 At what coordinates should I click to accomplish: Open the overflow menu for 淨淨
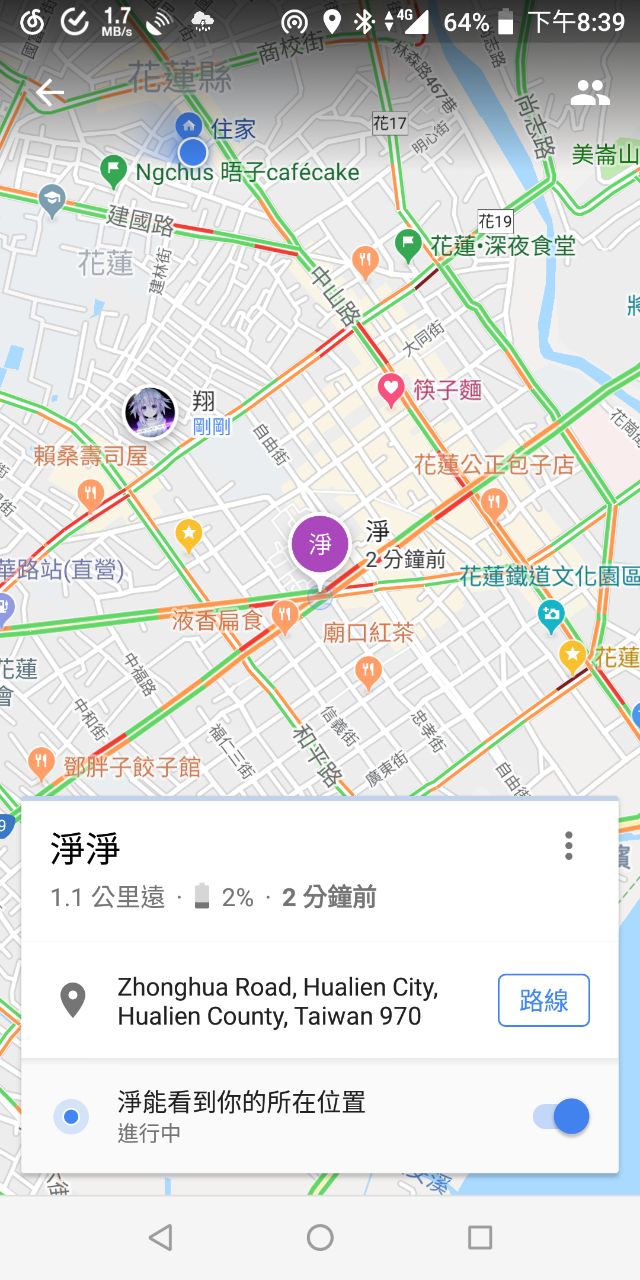pyautogui.click(x=569, y=846)
